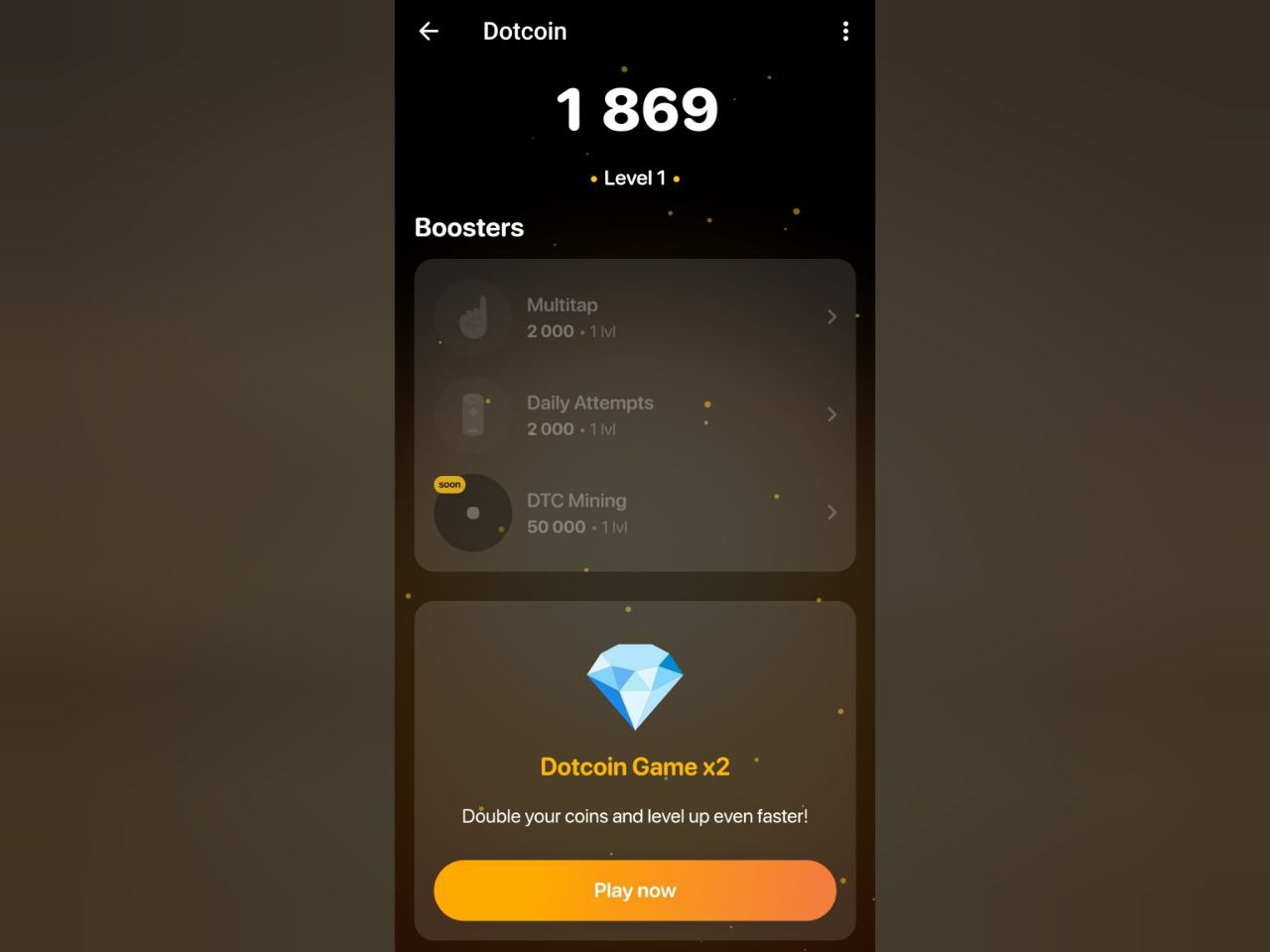Viewport: 1270px width, 952px height.
Task: Open the DTC Mining booster
Action: coord(635,513)
